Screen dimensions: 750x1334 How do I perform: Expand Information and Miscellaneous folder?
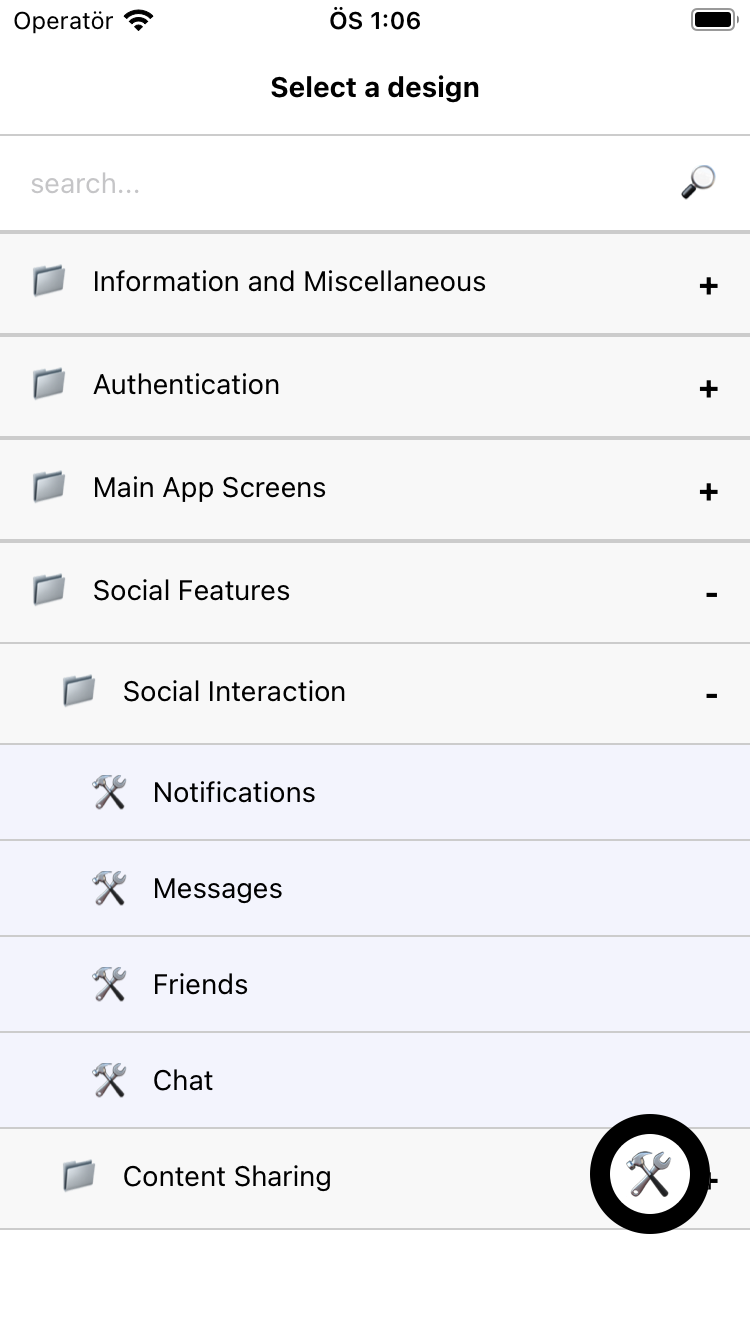point(375,283)
